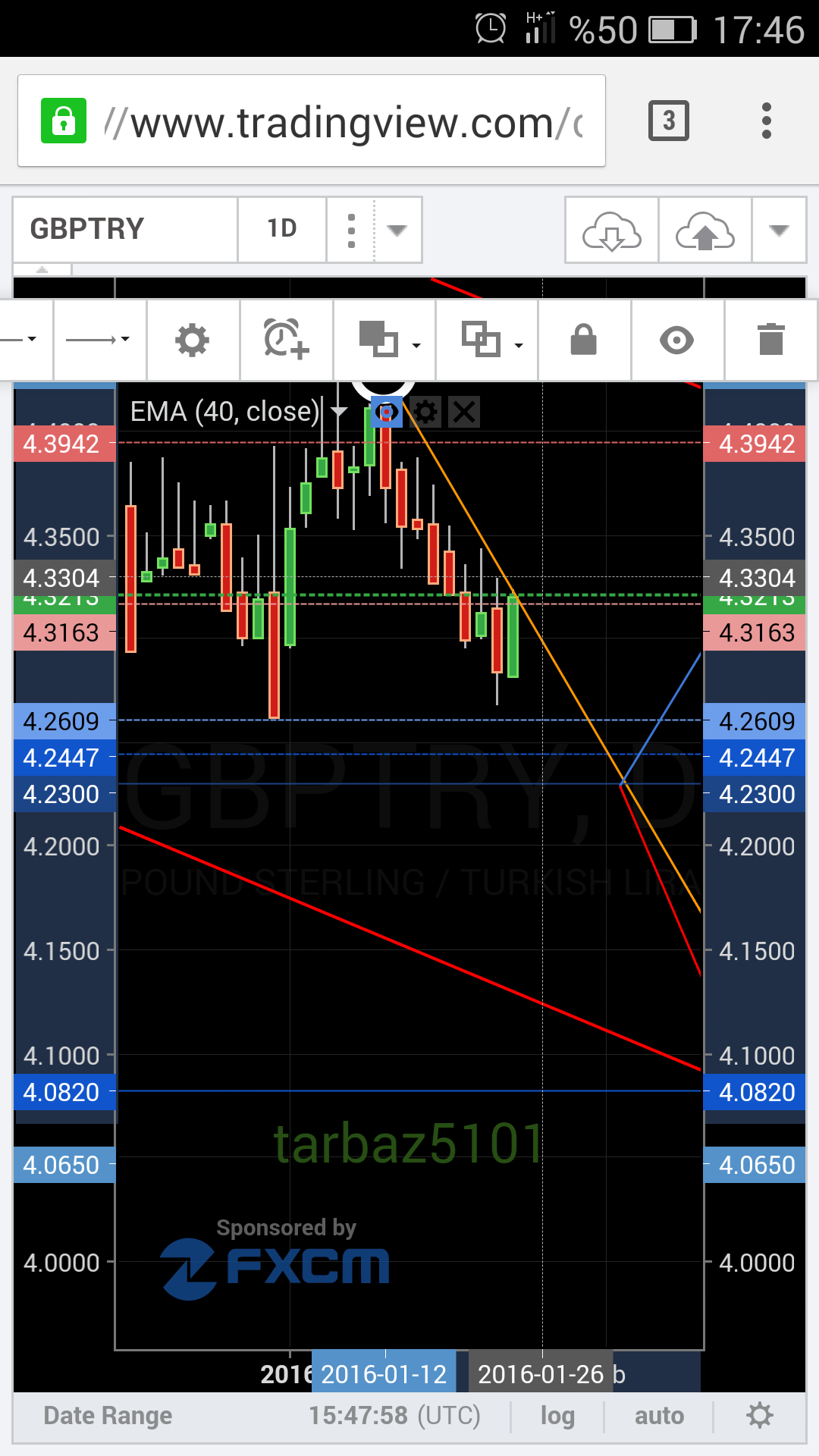The width and height of the screenshot is (819, 1456).
Task: Load chart layout from cloud
Action: pyautogui.click(x=612, y=231)
